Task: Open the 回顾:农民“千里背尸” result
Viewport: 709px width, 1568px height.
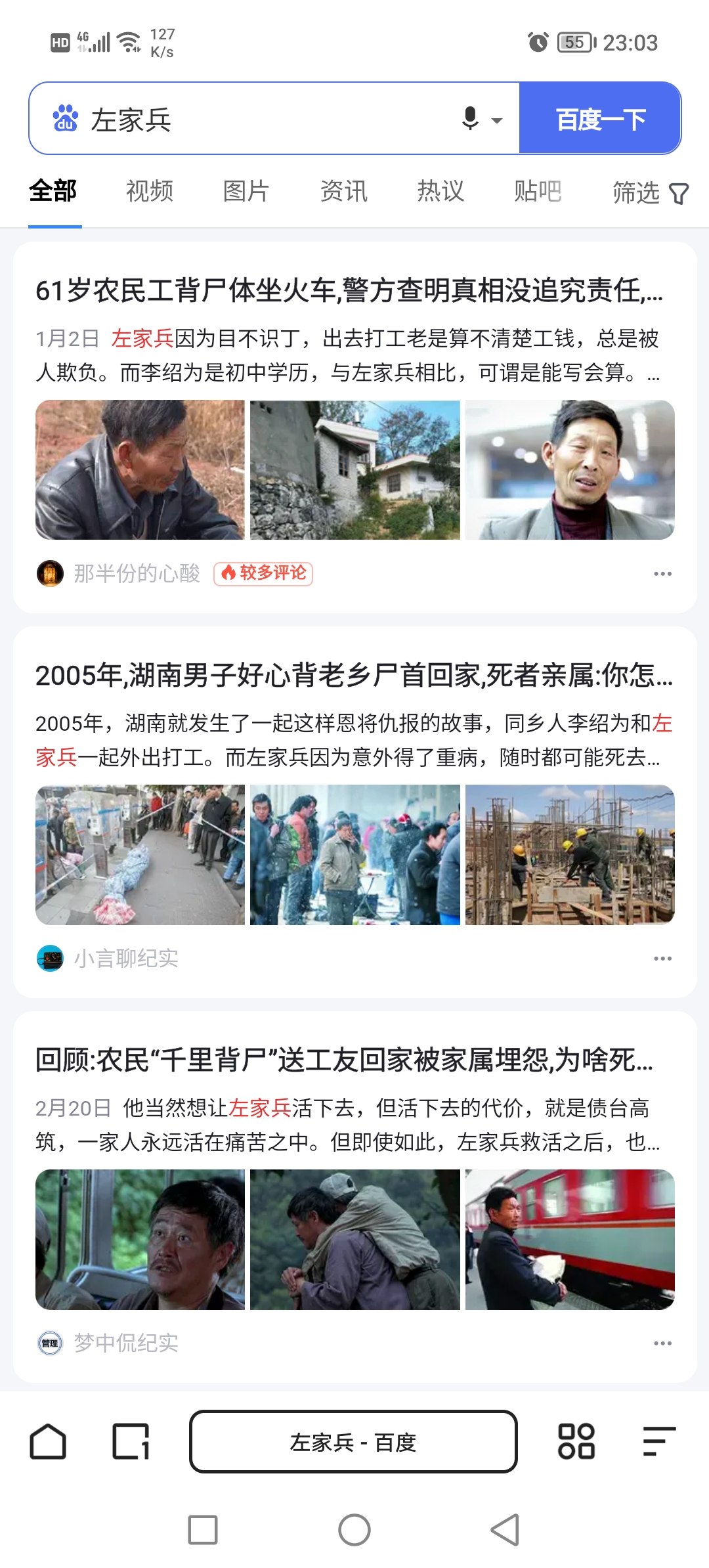Action: 344,1060
